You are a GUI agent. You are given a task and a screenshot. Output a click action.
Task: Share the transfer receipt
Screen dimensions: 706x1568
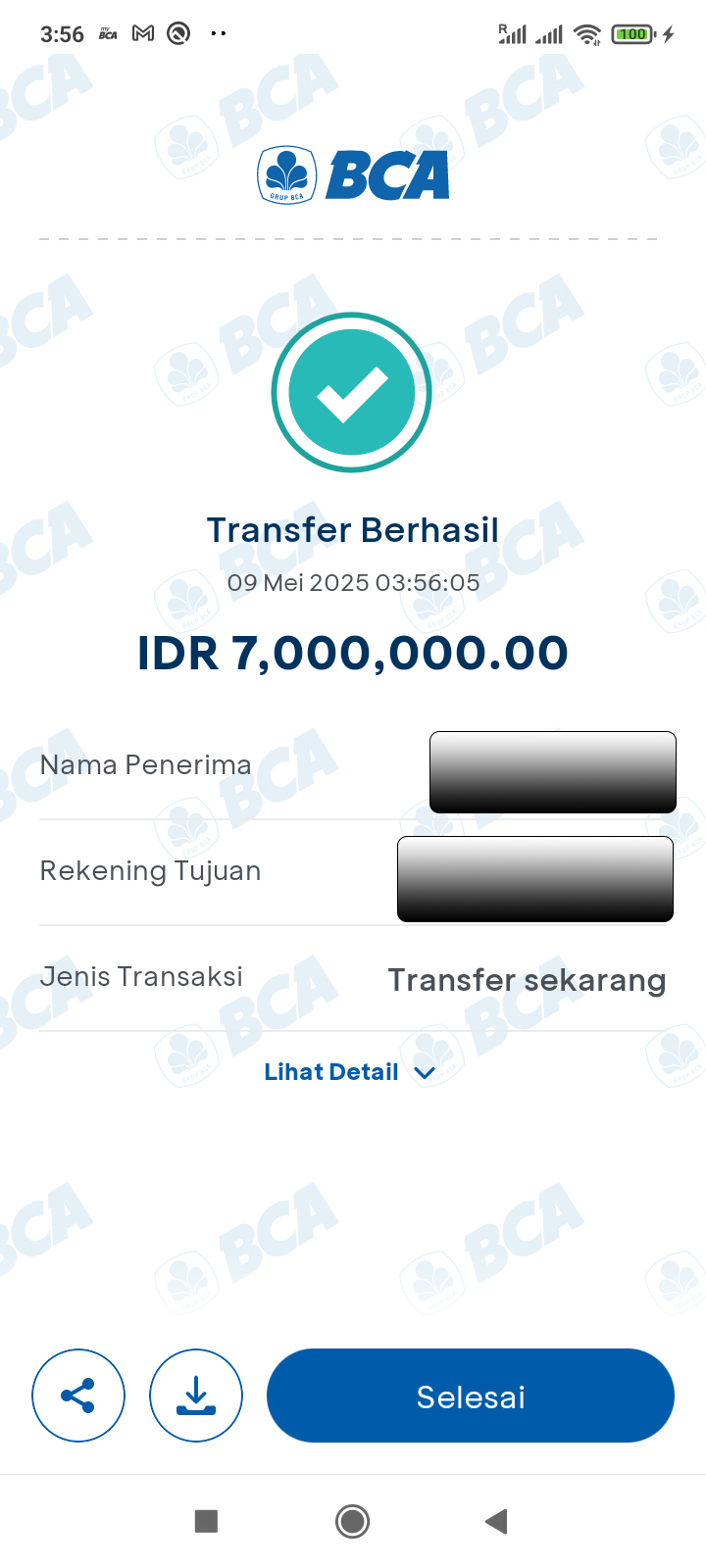tap(78, 1396)
